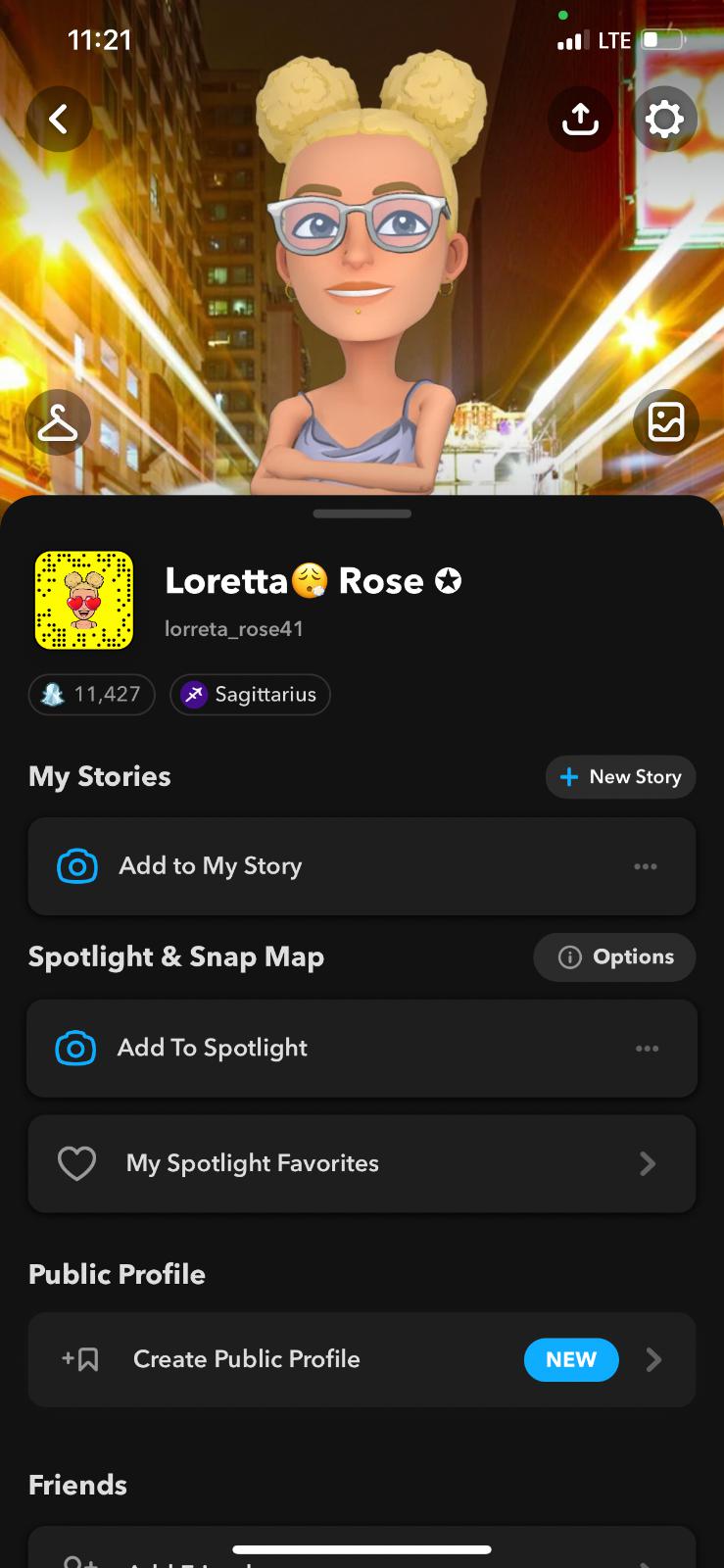Open Spotlight & Snap Map Options
Image resolution: width=724 pixels, height=1568 pixels.
click(x=615, y=957)
